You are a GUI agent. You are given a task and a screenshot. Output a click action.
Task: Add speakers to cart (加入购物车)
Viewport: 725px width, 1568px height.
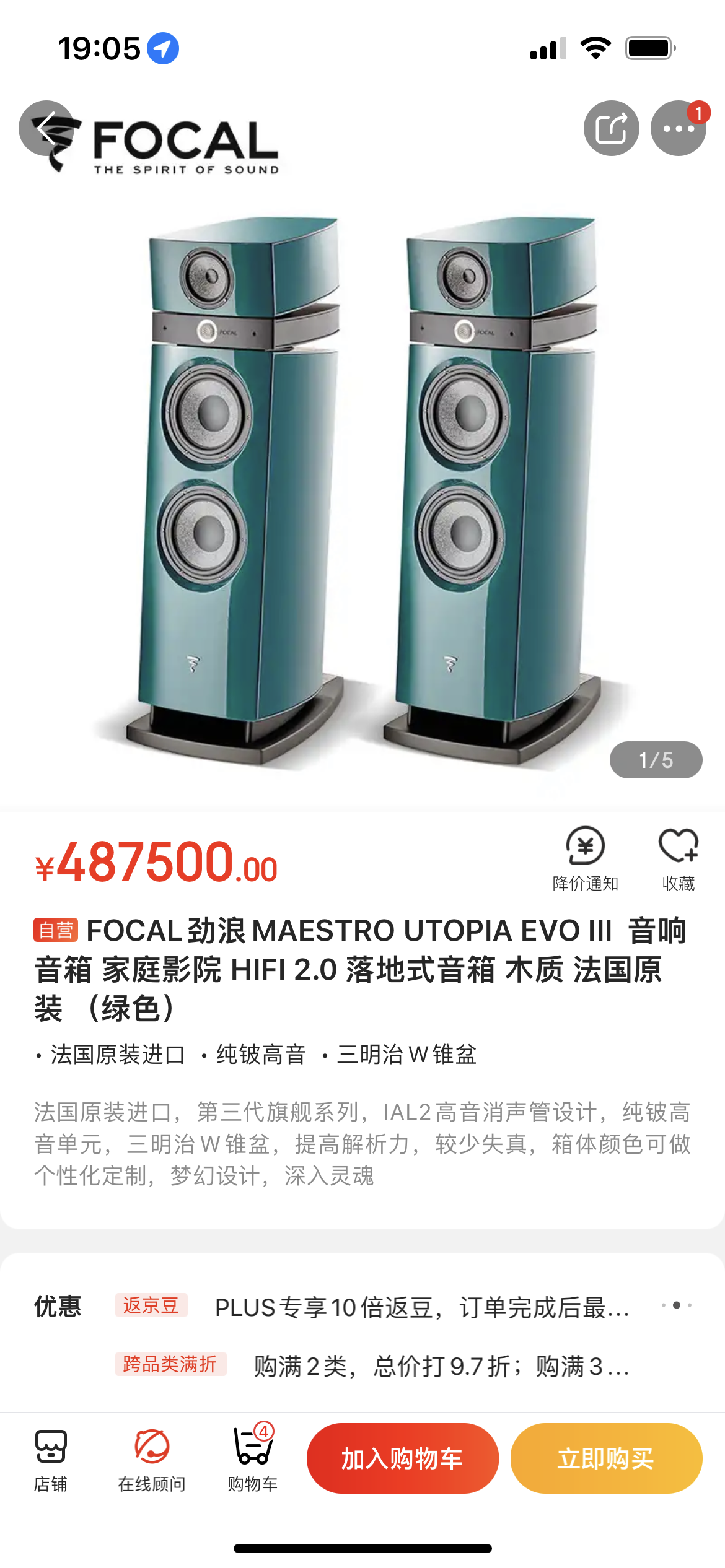coord(402,1458)
